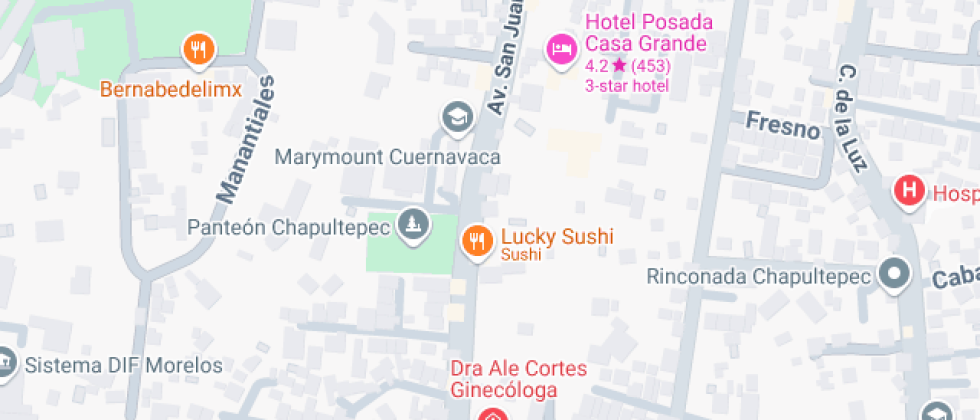This screenshot has width=980, height=420.
Task: Open the Lucky Sushi restaurant marker
Action: [x=478, y=241]
